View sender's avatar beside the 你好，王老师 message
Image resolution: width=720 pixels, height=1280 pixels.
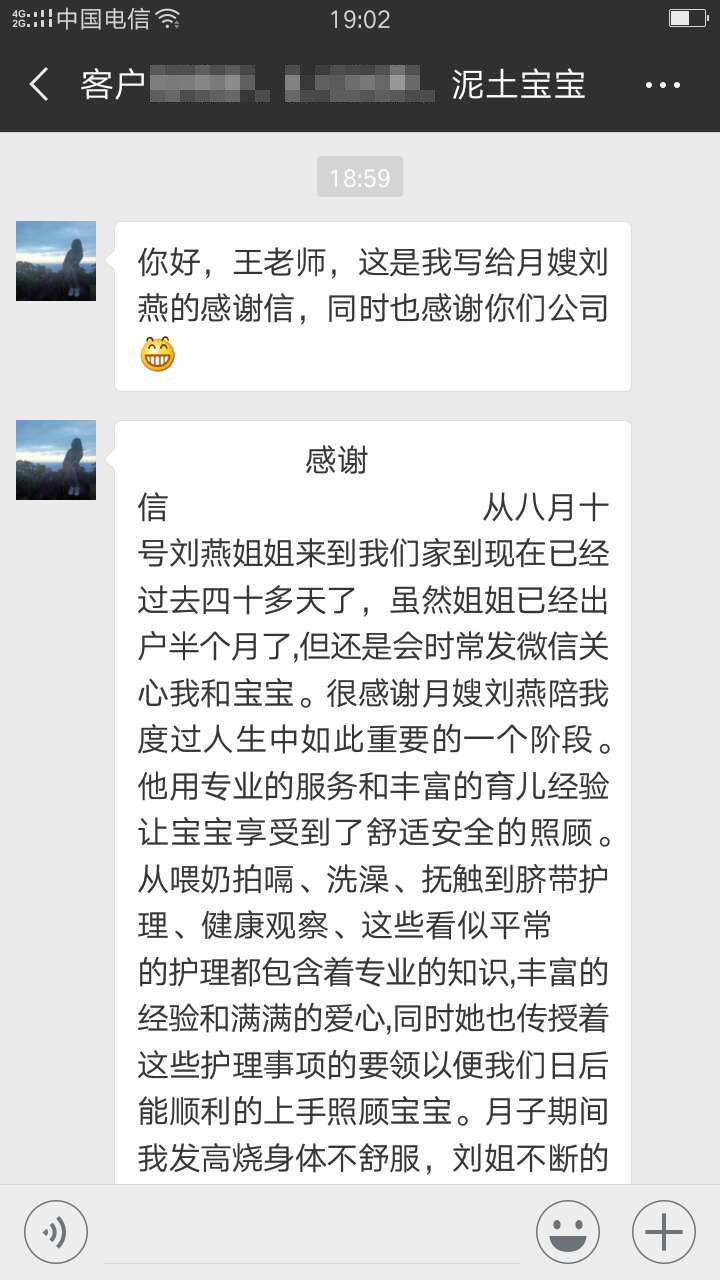(56, 261)
